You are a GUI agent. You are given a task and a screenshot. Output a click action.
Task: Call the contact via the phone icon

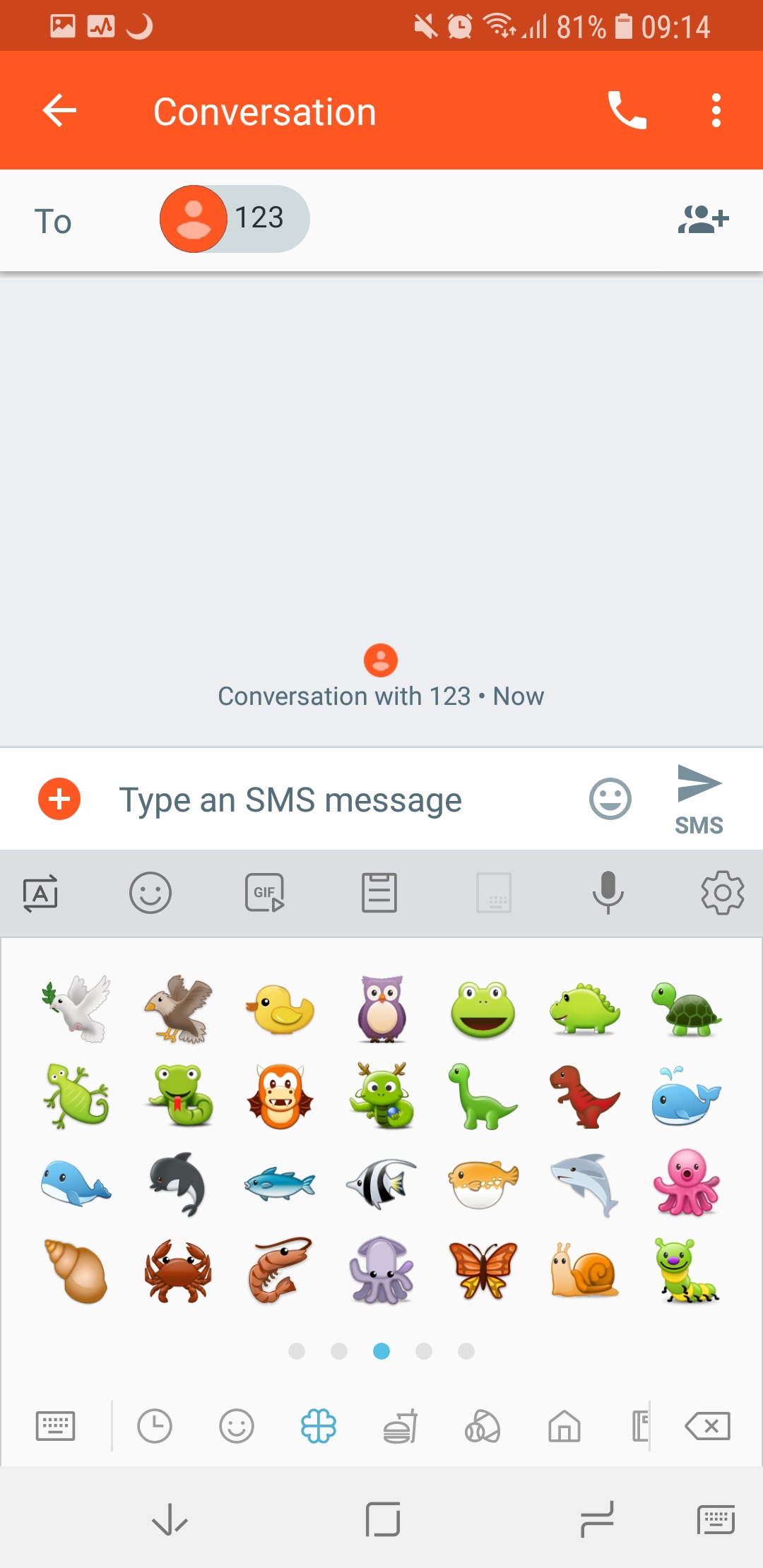pyautogui.click(x=627, y=111)
